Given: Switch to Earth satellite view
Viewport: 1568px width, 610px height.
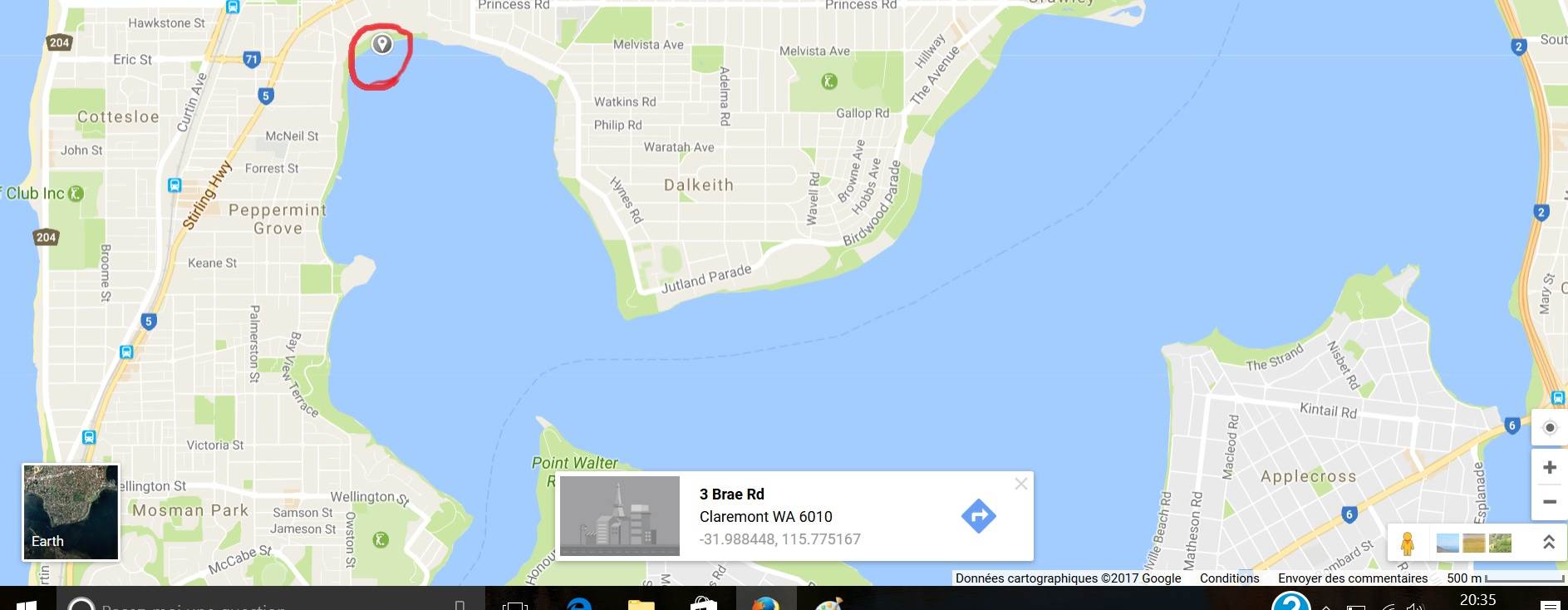Looking at the screenshot, I should 71,512.
